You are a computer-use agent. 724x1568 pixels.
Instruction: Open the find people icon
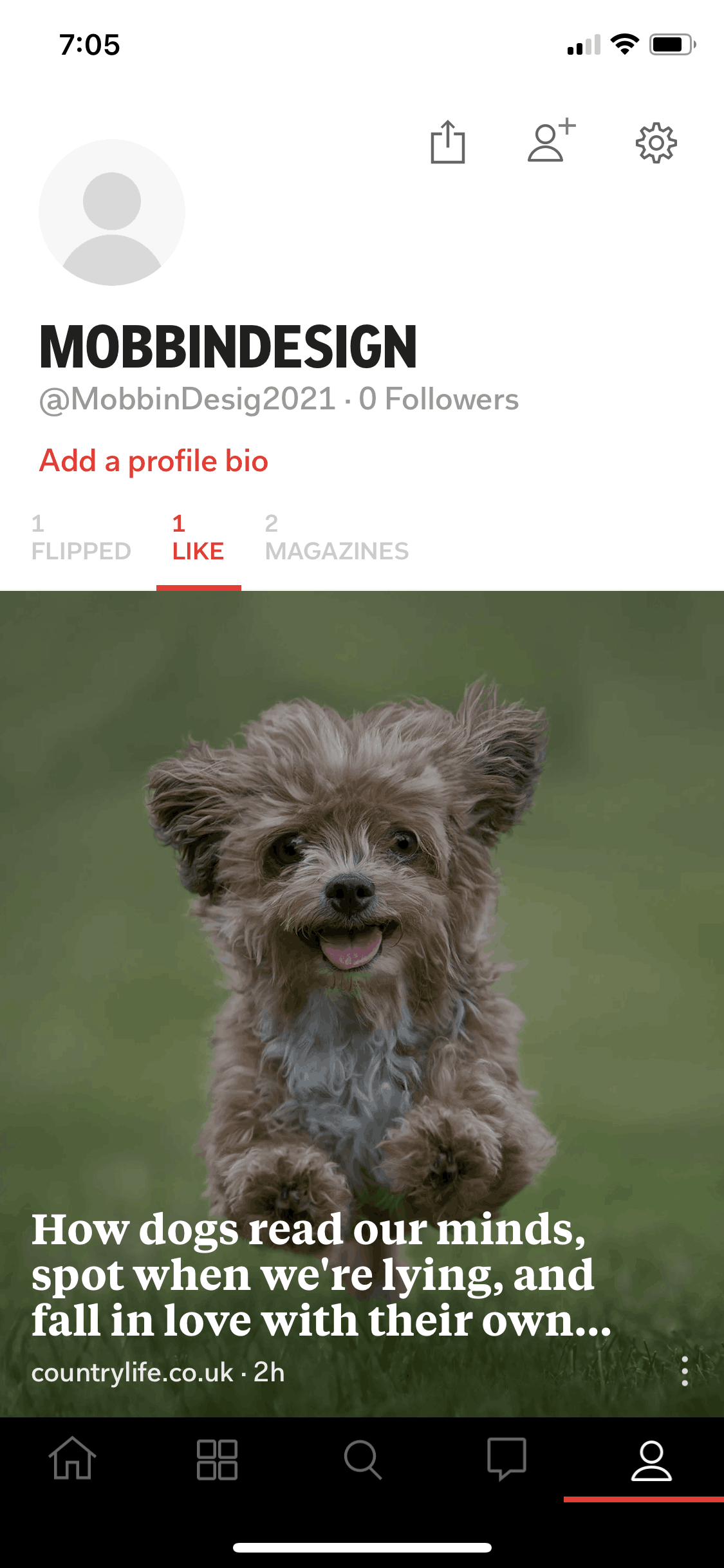[x=550, y=141]
